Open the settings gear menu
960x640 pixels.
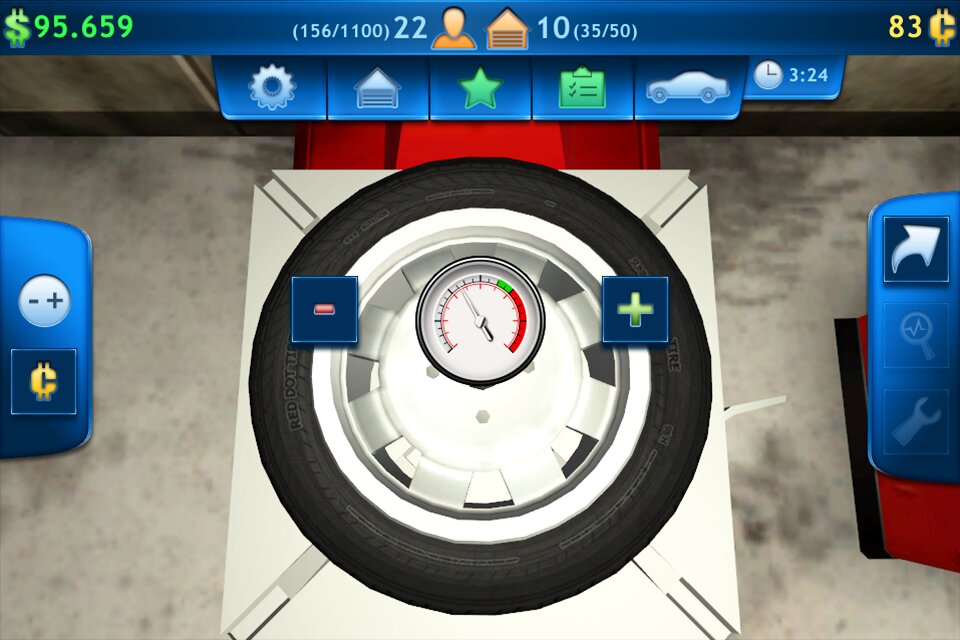(x=272, y=88)
